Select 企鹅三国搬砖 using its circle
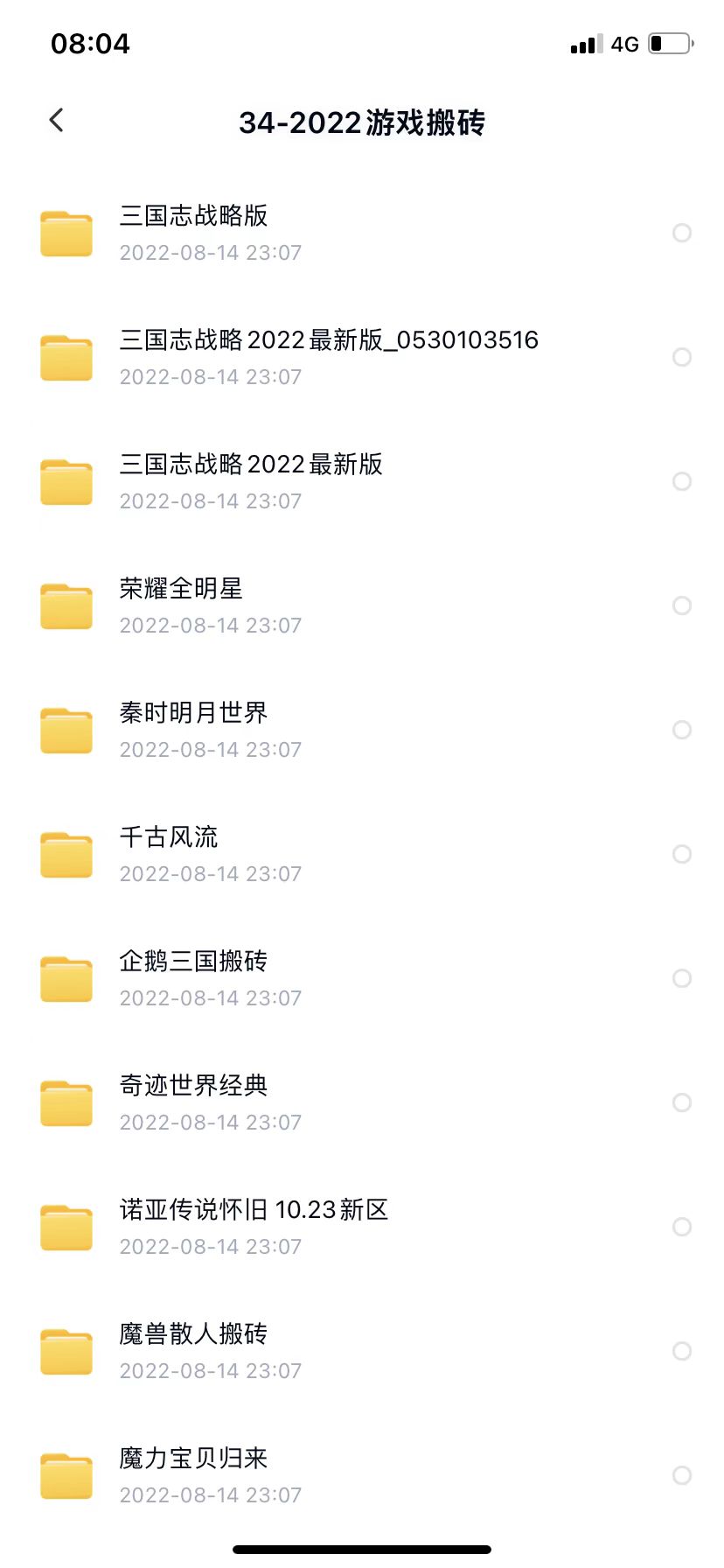This screenshot has height=1568, width=724. (x=682, y=978)
